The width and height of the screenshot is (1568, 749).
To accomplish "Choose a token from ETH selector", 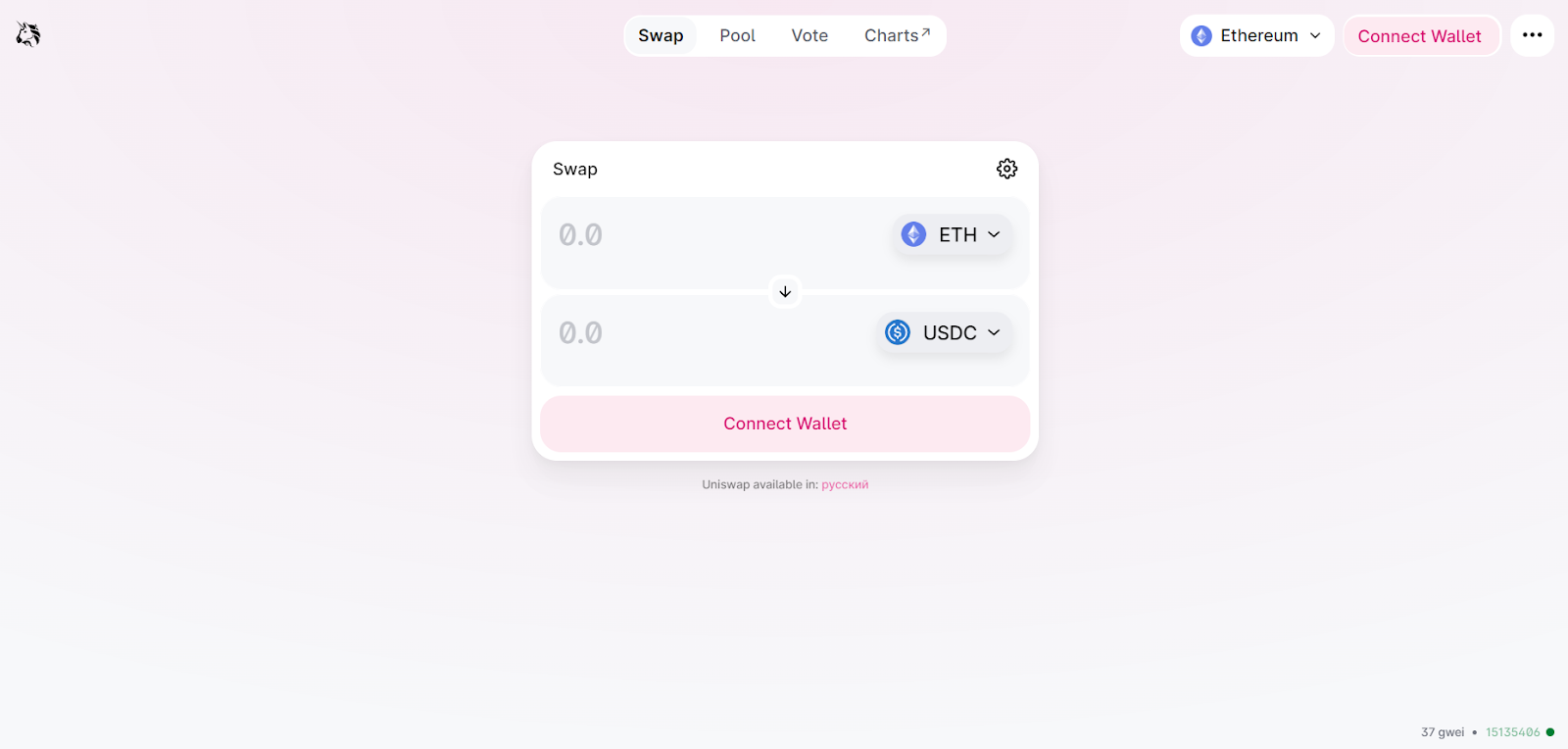I will click(x=952, y=234).
